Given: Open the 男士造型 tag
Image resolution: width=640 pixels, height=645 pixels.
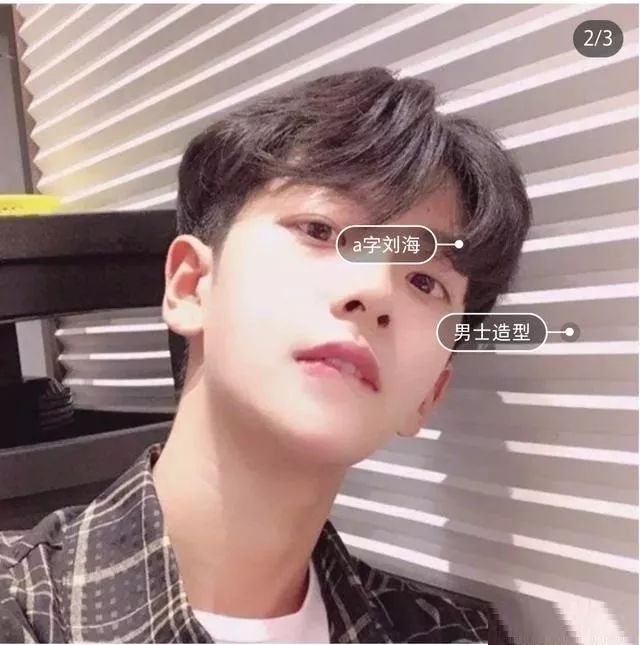Looking at the screenshot, I should (491, 332).
